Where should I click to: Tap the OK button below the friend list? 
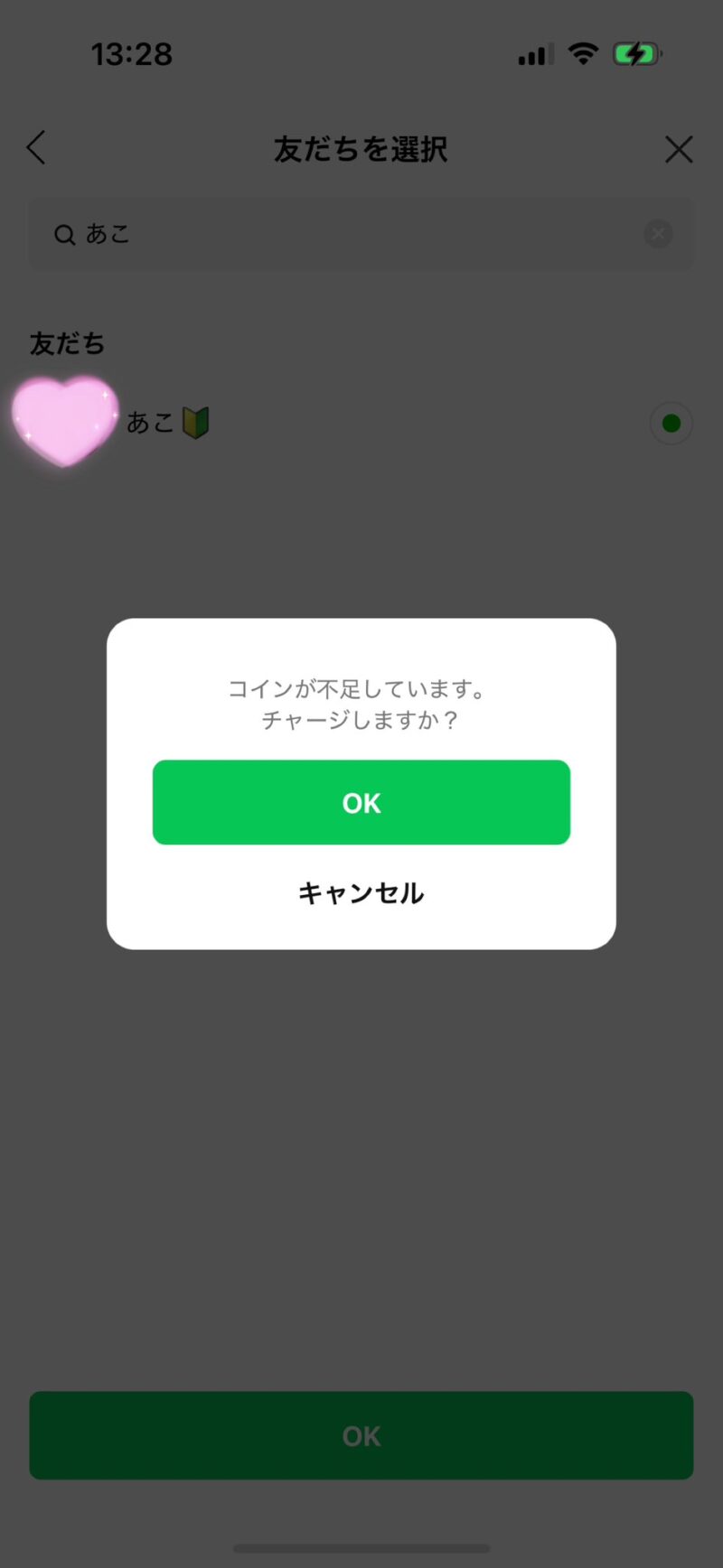[361, 1435]
